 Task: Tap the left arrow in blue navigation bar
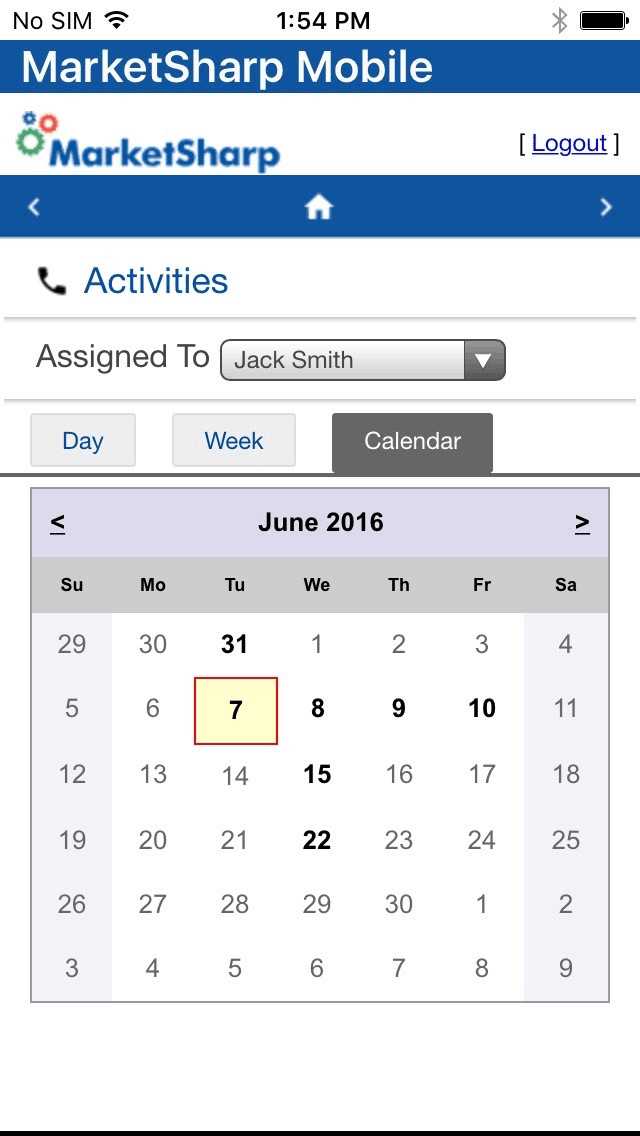click(x=33, y=207)
